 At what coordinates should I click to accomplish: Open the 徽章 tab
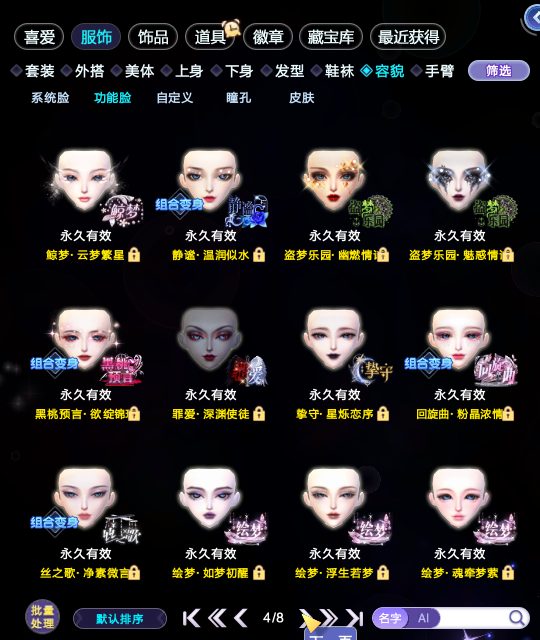click(x=268, y=37)
